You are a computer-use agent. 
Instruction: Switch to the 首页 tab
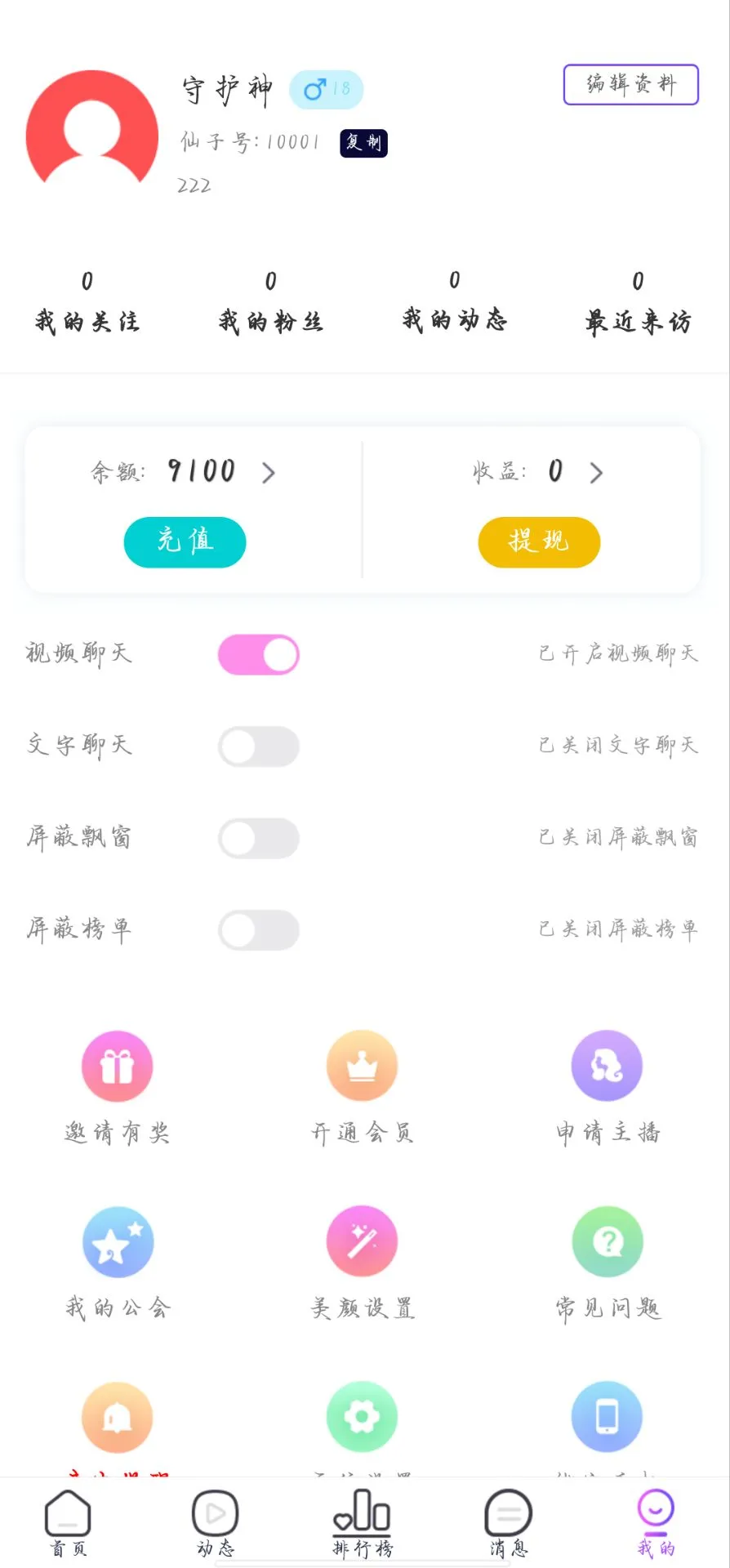point(68,1522)
